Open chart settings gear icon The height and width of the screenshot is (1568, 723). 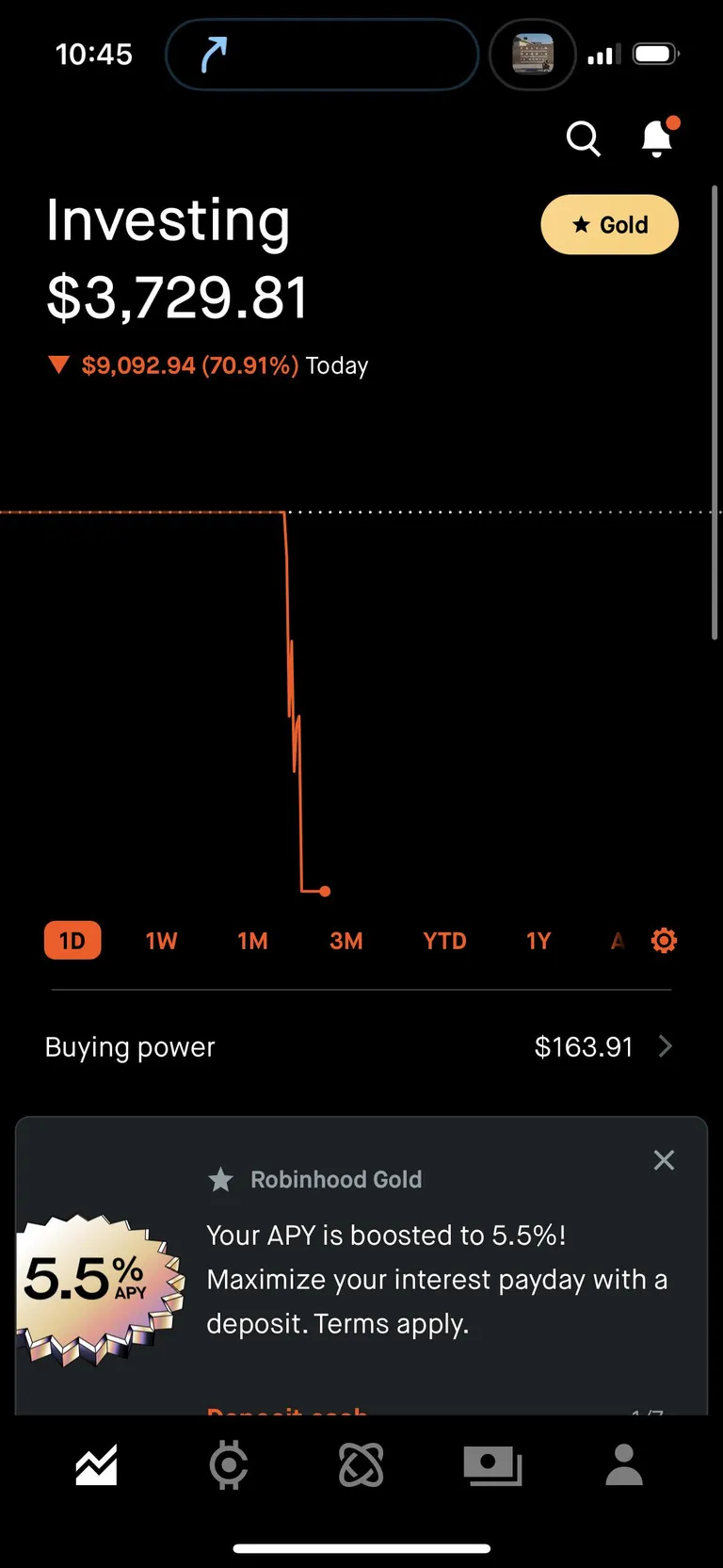pyautogui.click(x=664, y=940)
